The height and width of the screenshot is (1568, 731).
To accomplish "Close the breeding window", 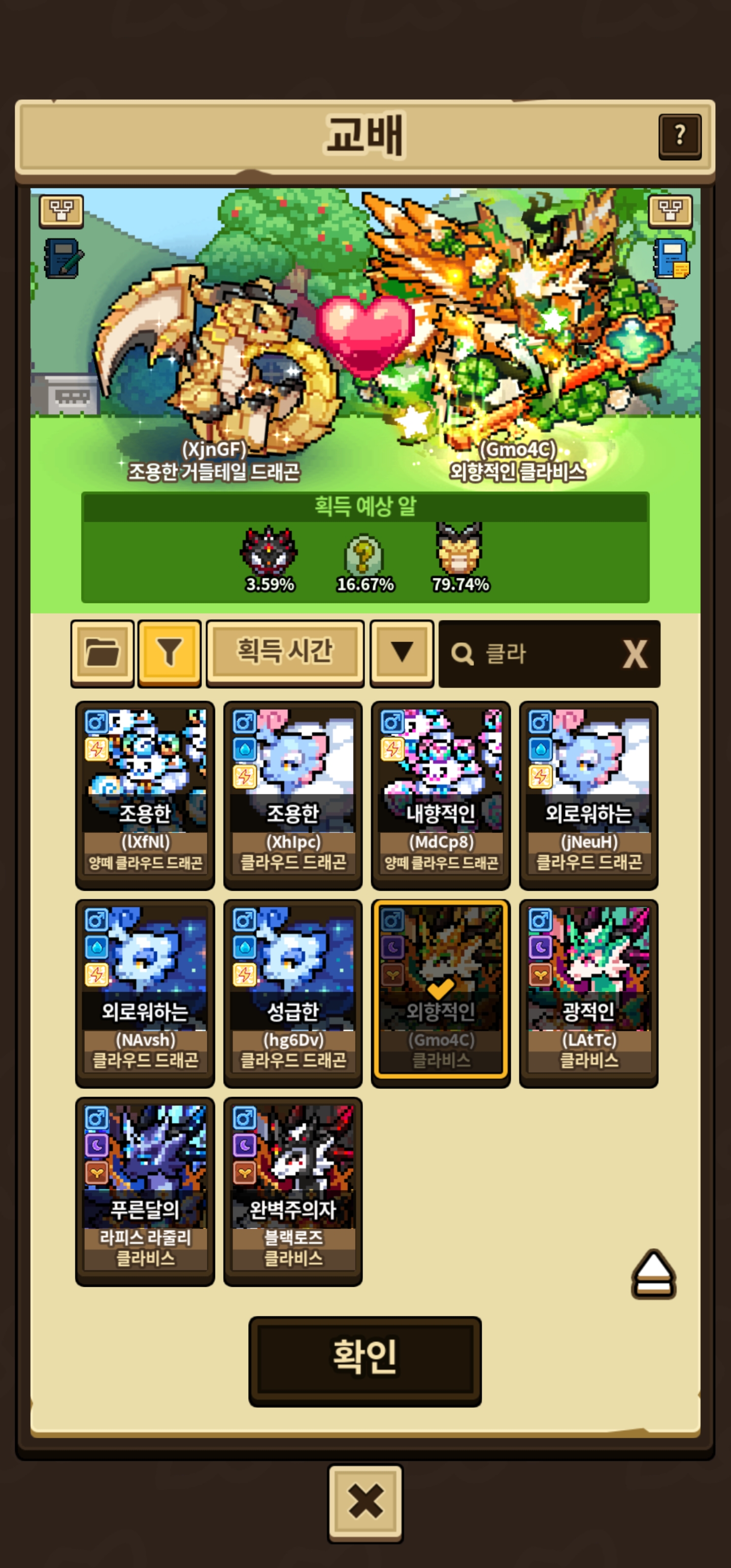I will click(365, 1501).
